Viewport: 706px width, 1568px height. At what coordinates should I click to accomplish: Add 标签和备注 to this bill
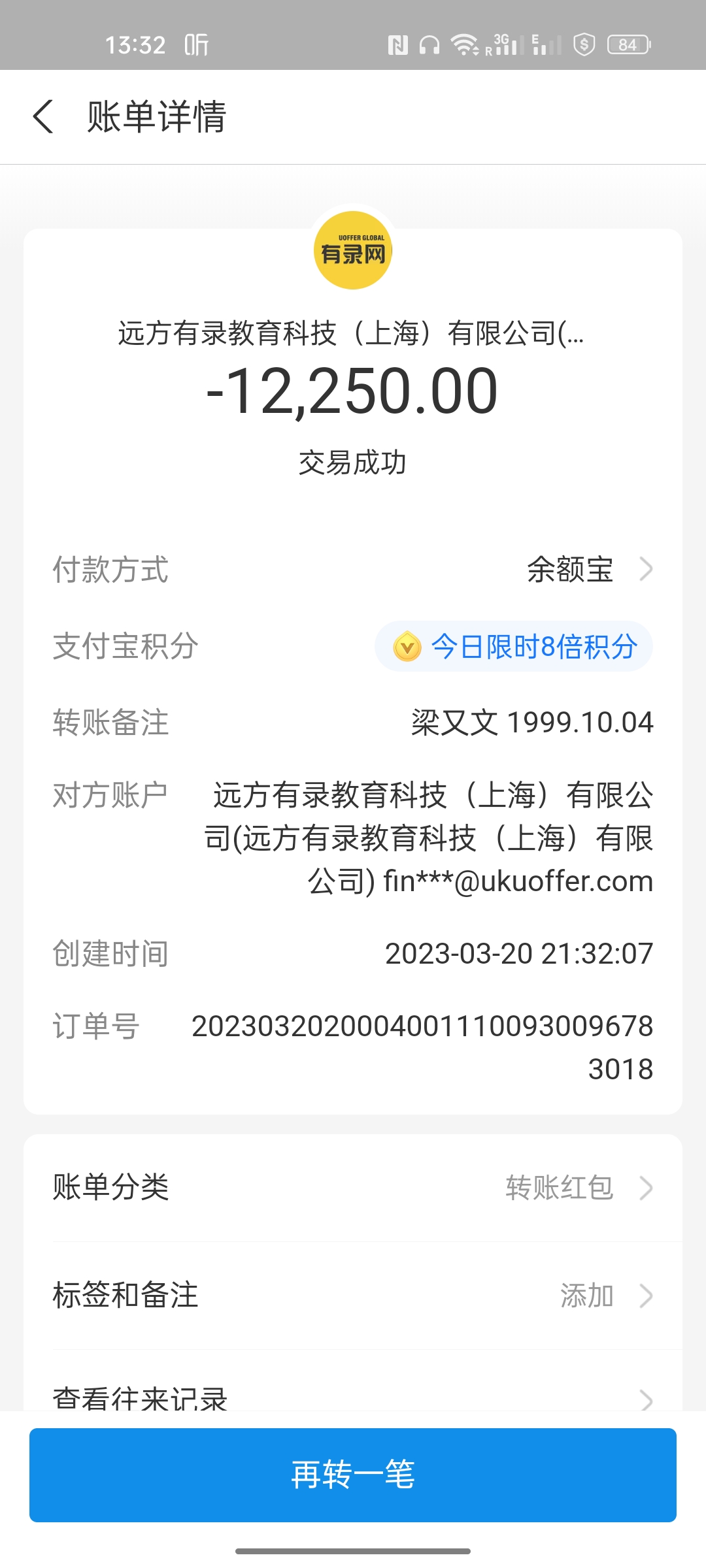353,1295
